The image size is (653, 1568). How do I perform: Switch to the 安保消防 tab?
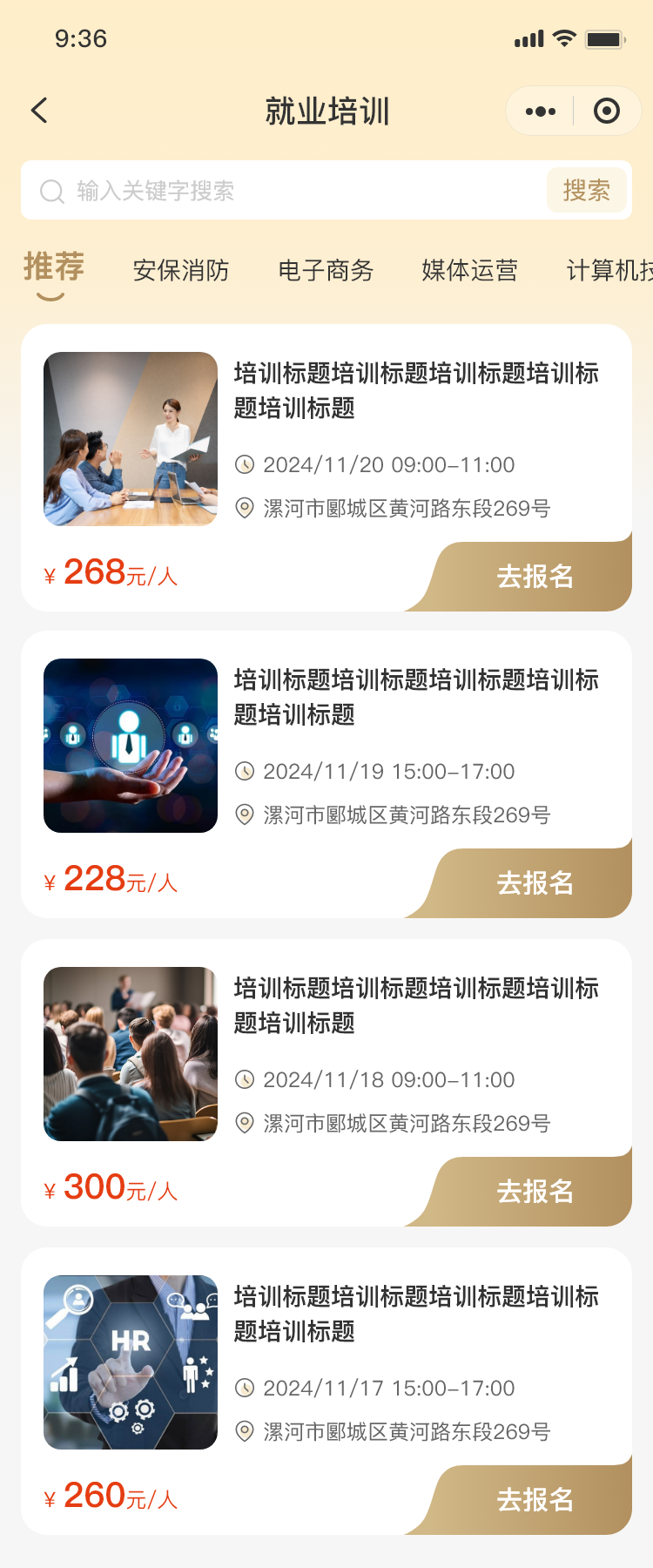(181, 270)
